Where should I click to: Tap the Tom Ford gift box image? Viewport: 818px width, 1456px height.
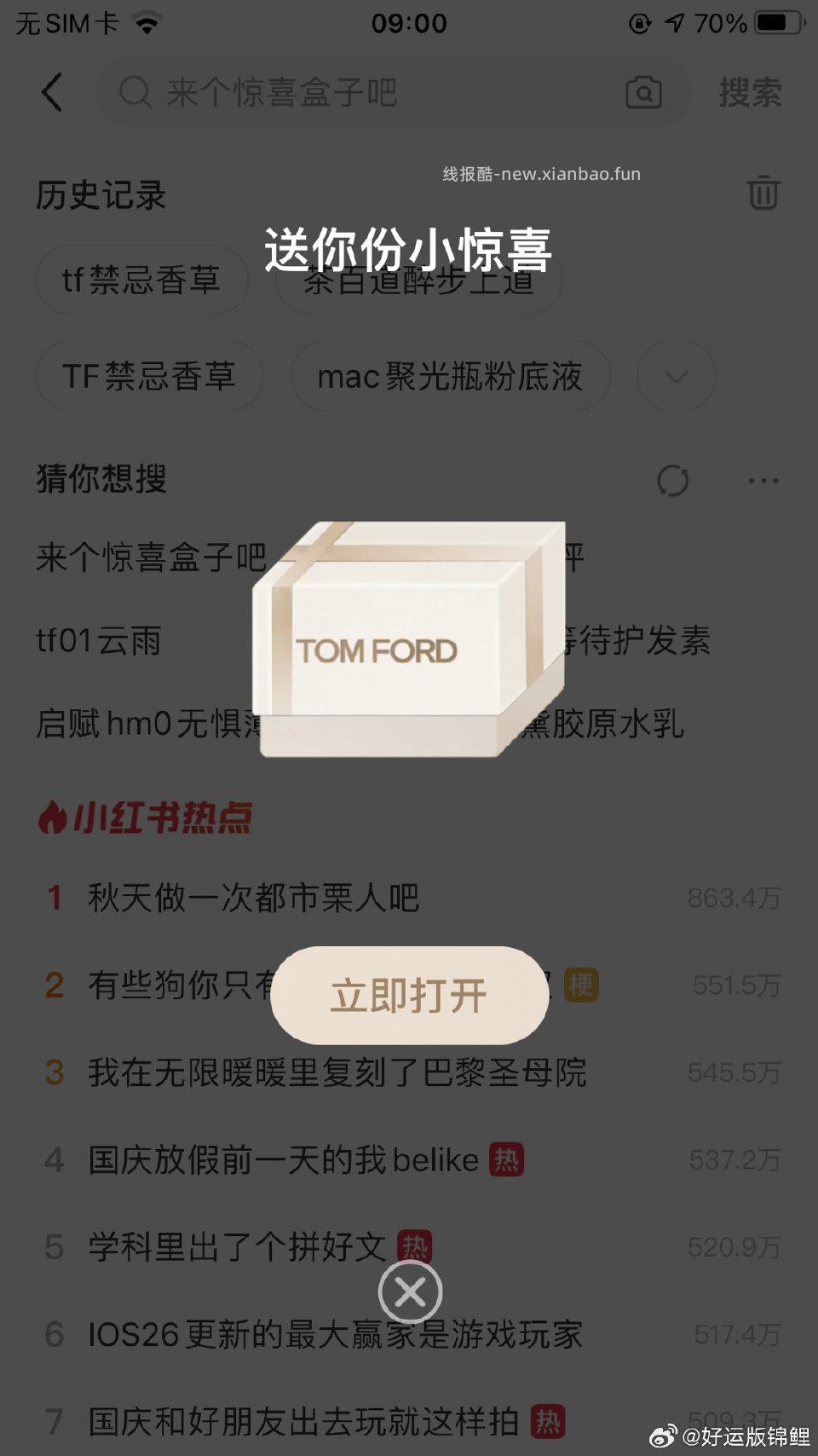point(409,639)
